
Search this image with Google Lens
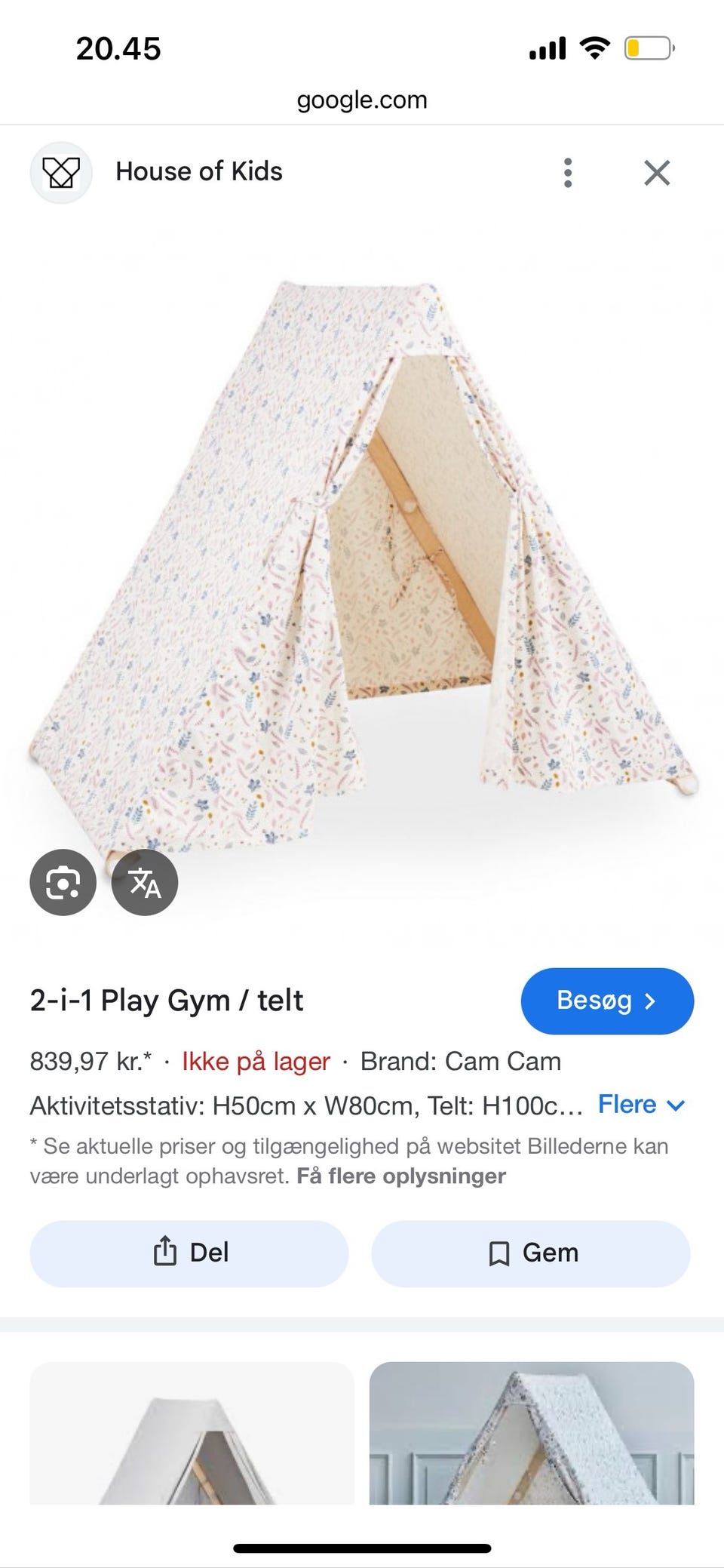[63, 883]
